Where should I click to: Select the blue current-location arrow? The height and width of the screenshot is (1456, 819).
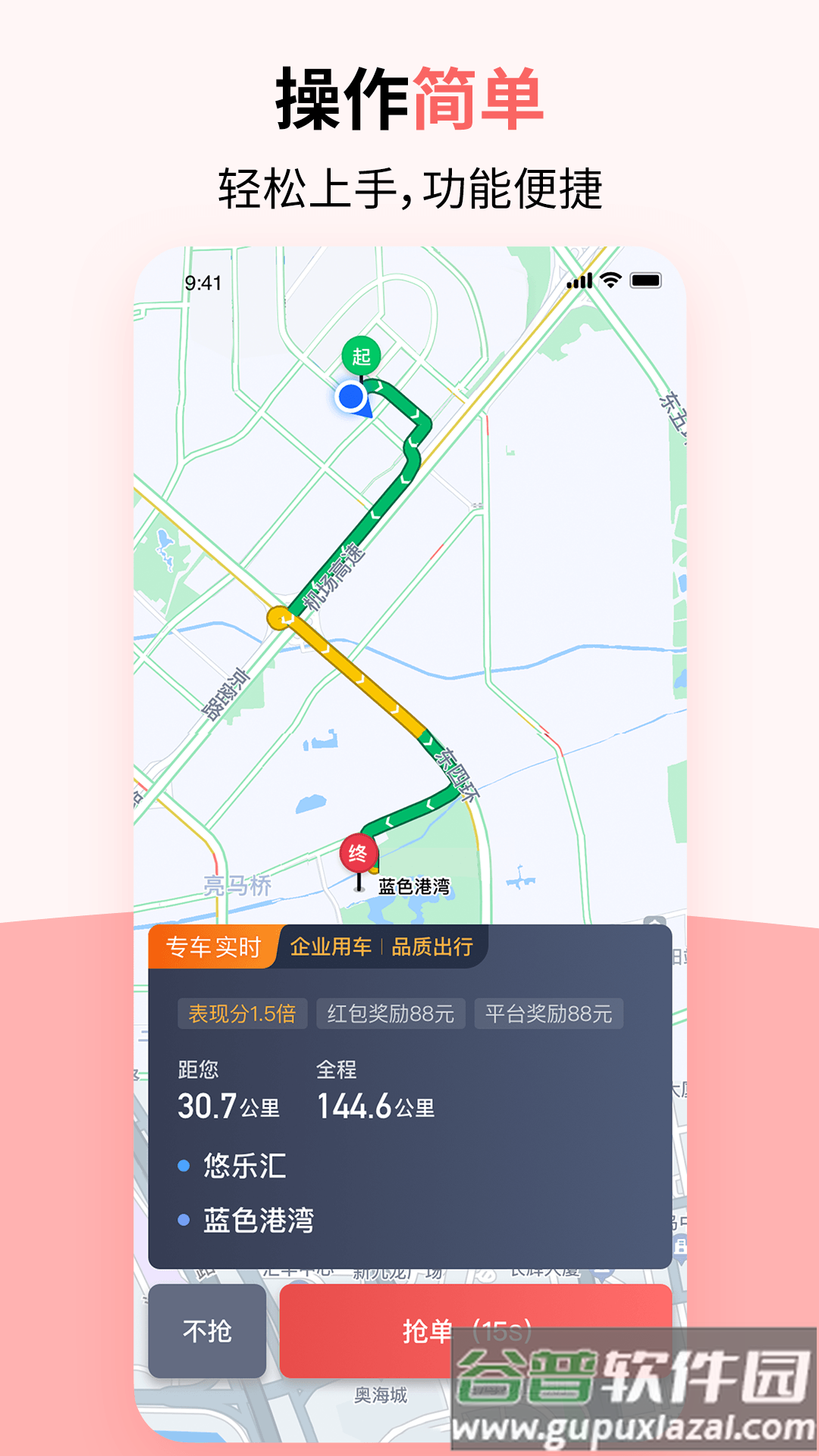coord(350,399)
